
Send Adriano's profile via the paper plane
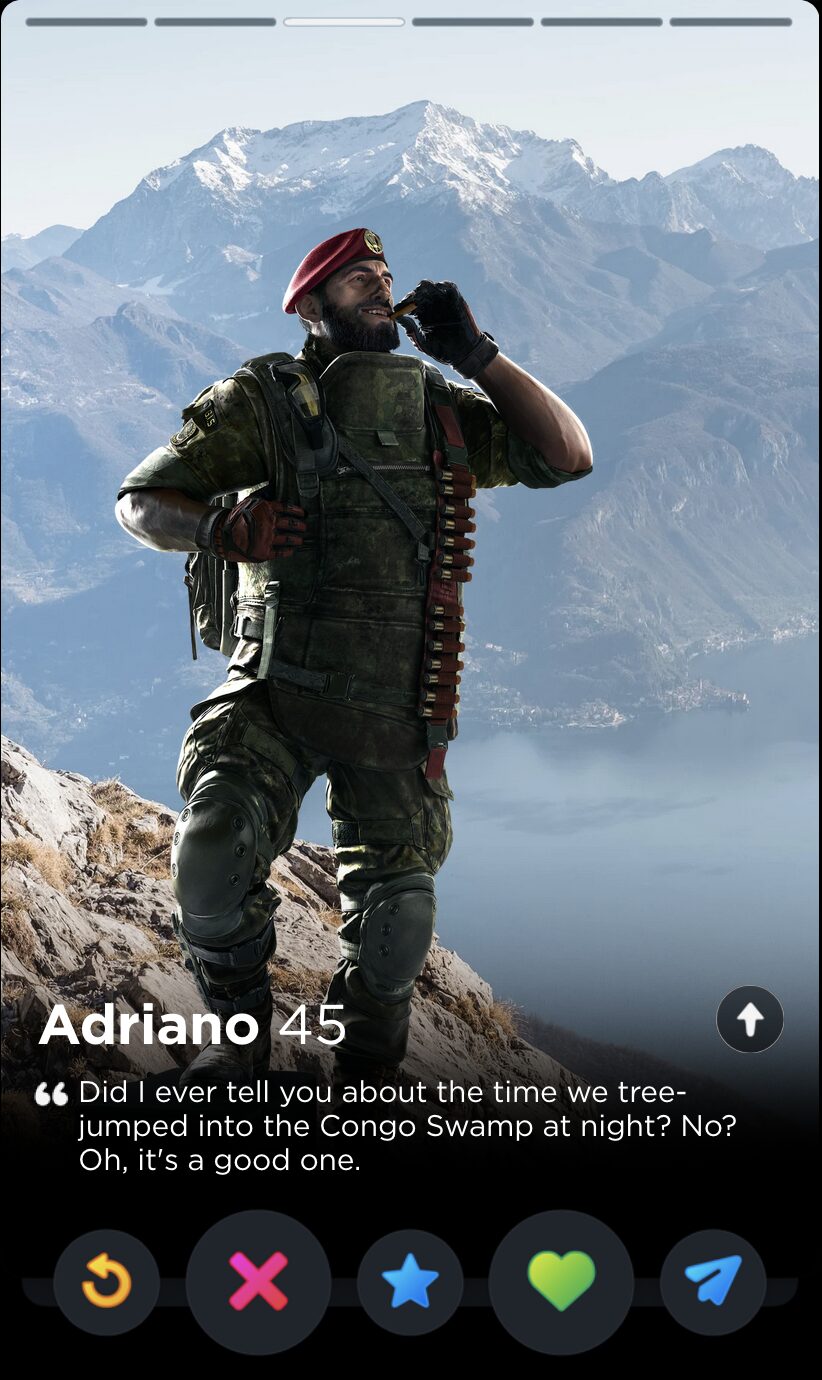(713, 1282)
